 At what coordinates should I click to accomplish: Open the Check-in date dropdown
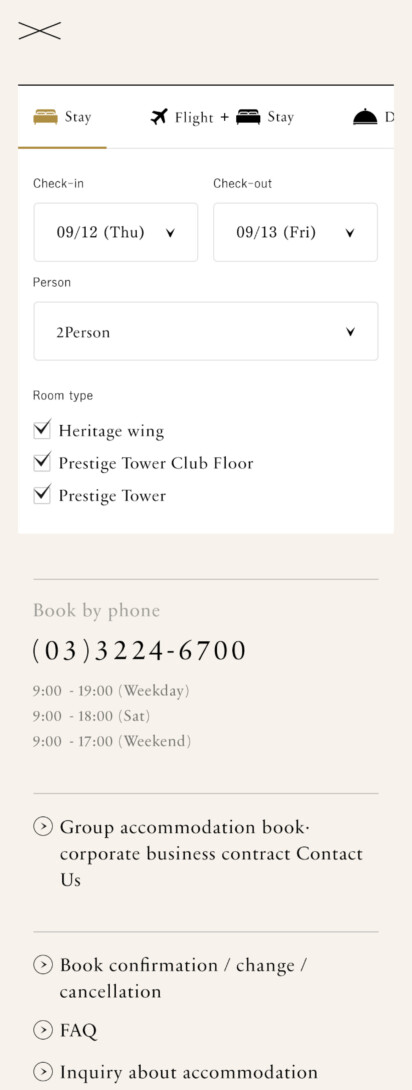tap(115, 232)
